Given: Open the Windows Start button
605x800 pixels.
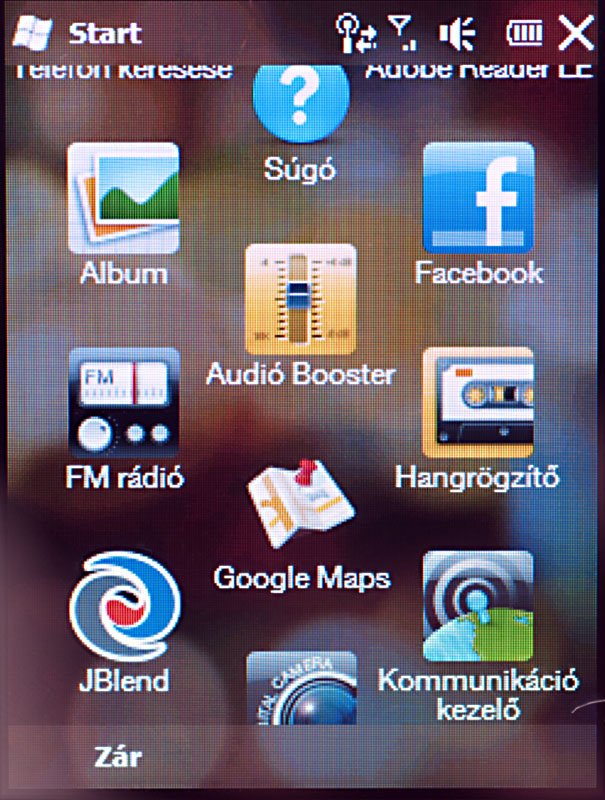Looking at the screenshot, I should tap(34, 34).
